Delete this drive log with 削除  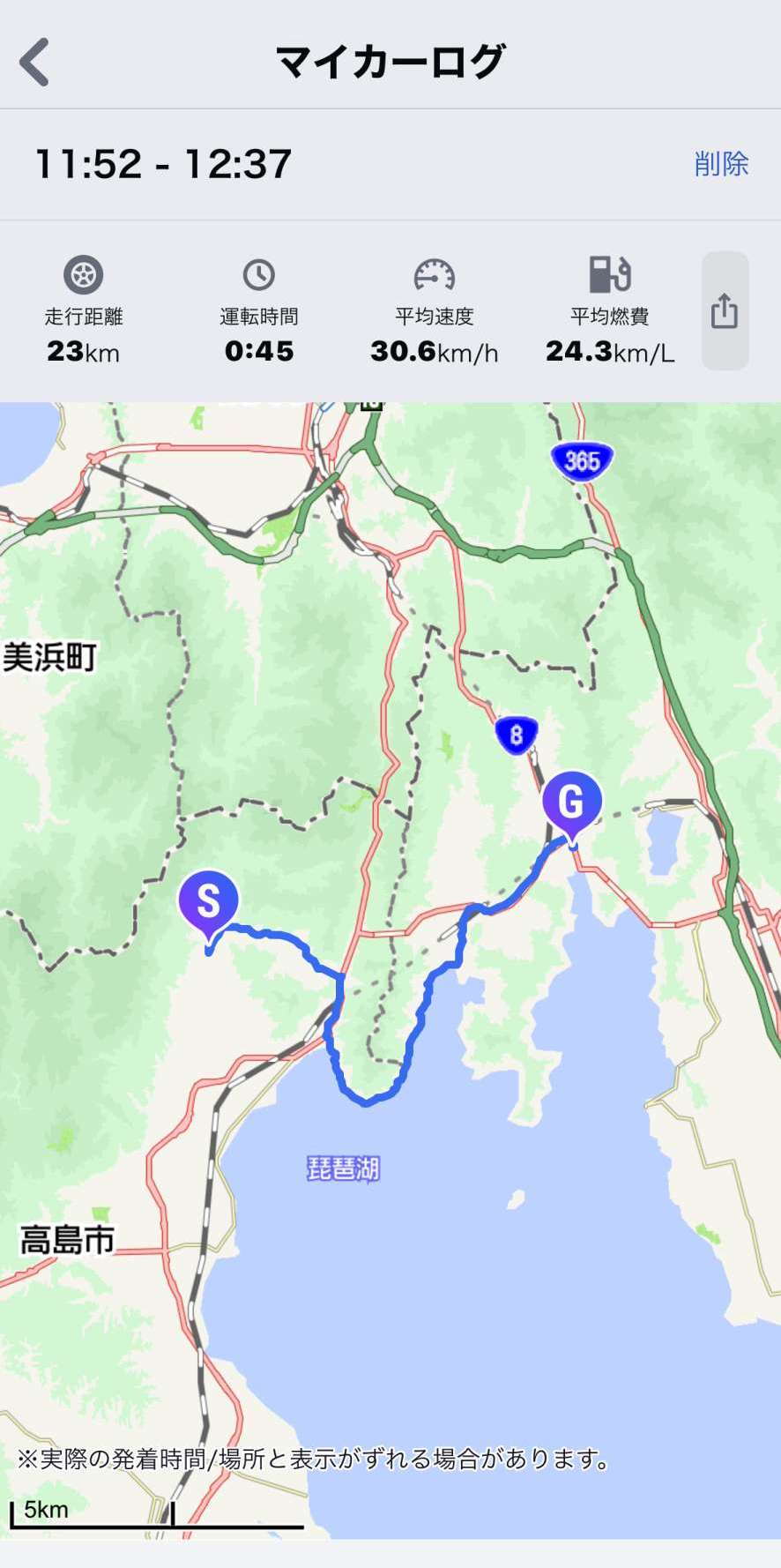click(x=720, y=164)
